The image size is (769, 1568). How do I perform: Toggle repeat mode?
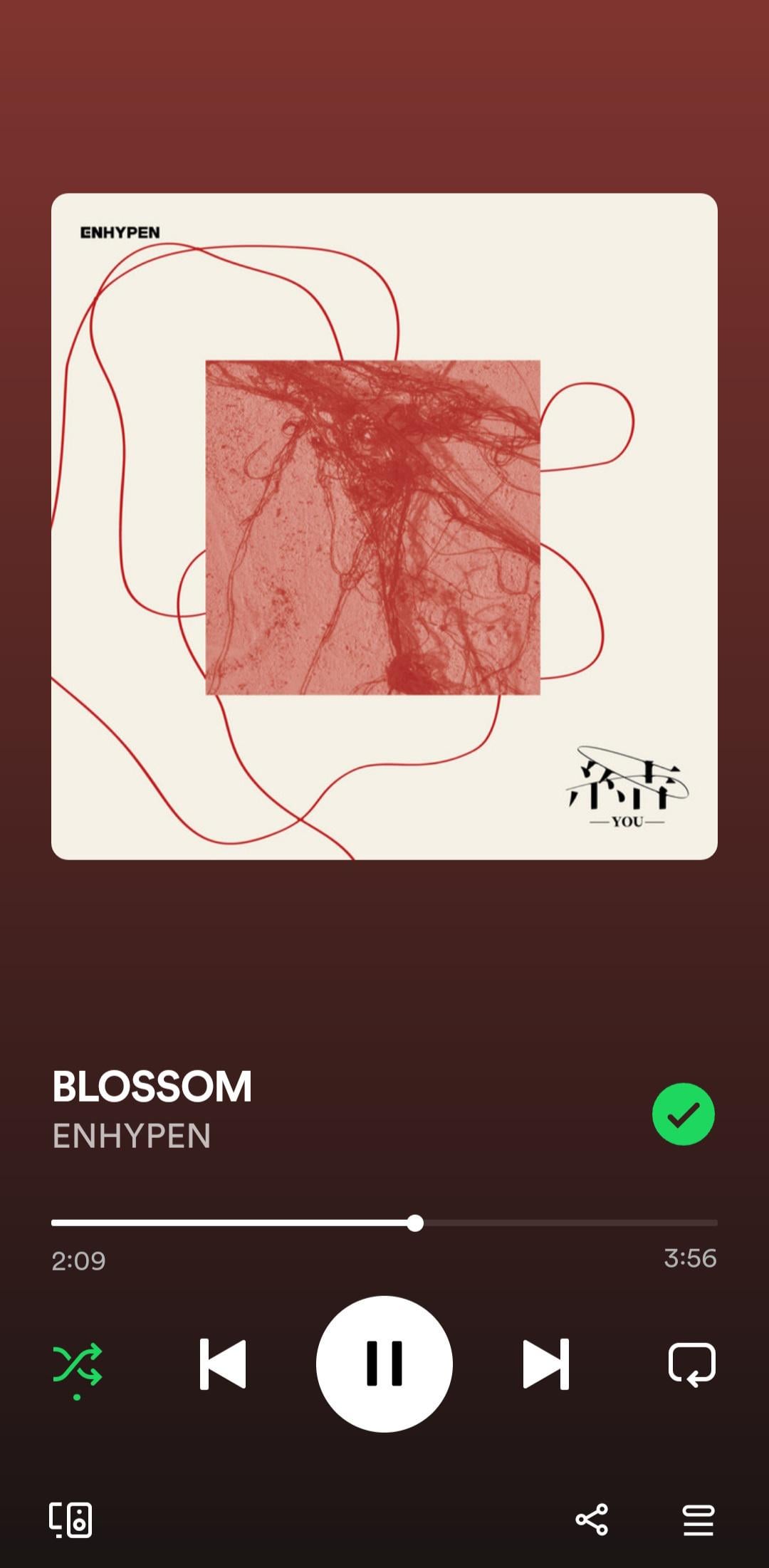tap(691, 1364)
